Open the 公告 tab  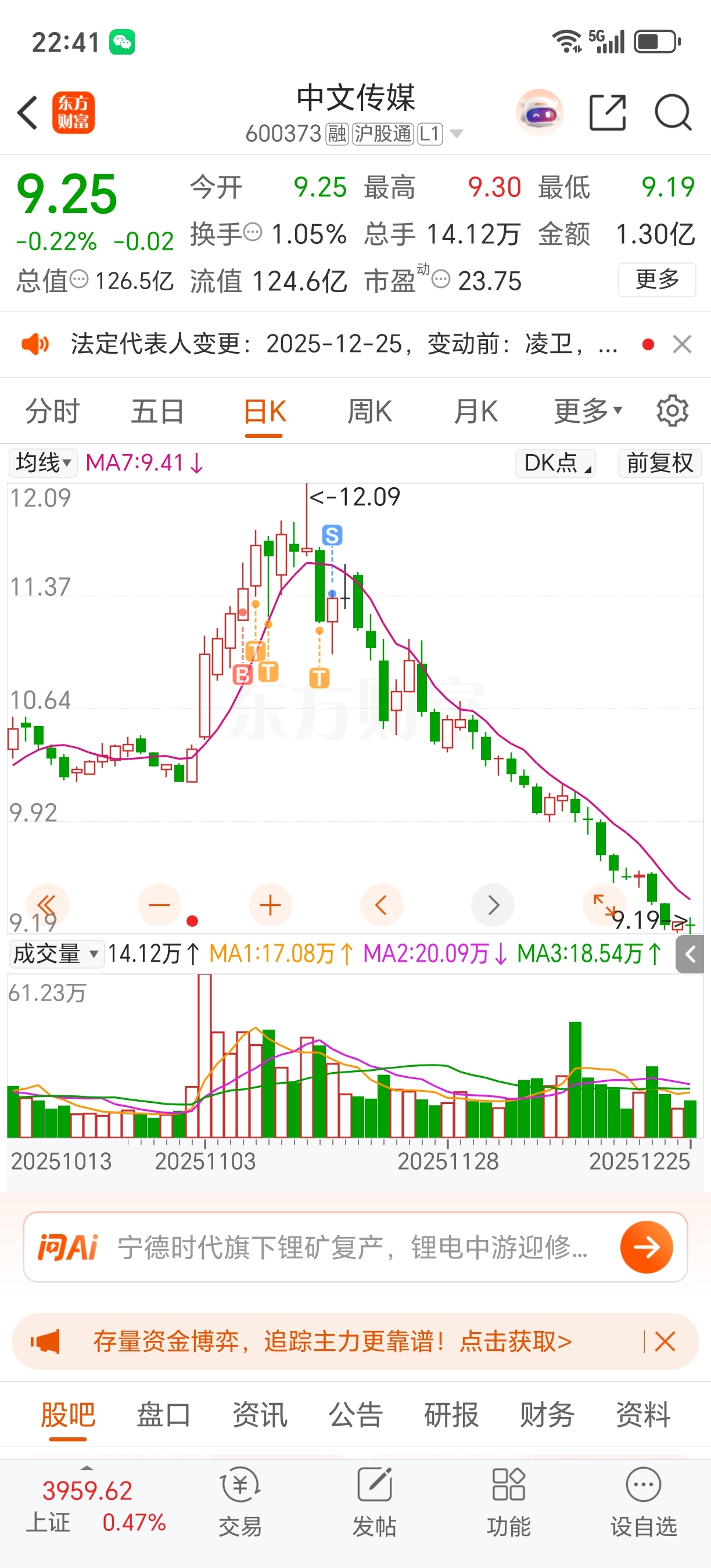pyautogui.click(x=355, y=1414)
